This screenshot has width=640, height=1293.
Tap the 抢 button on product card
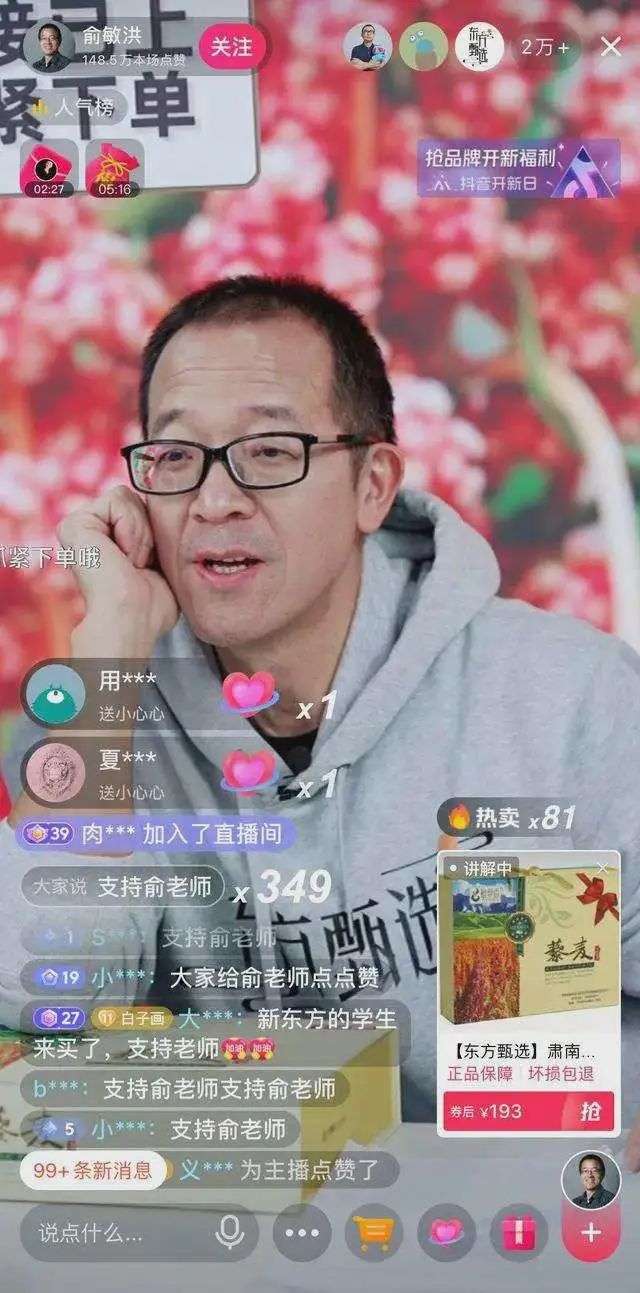pos(590,1111)
